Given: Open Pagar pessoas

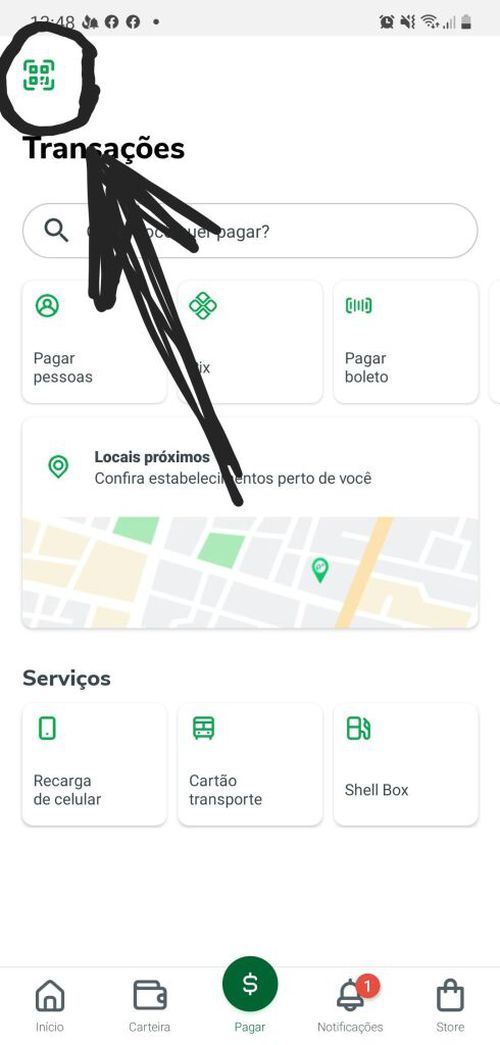Looking at the screenshot, I should [x=94, y=342].
